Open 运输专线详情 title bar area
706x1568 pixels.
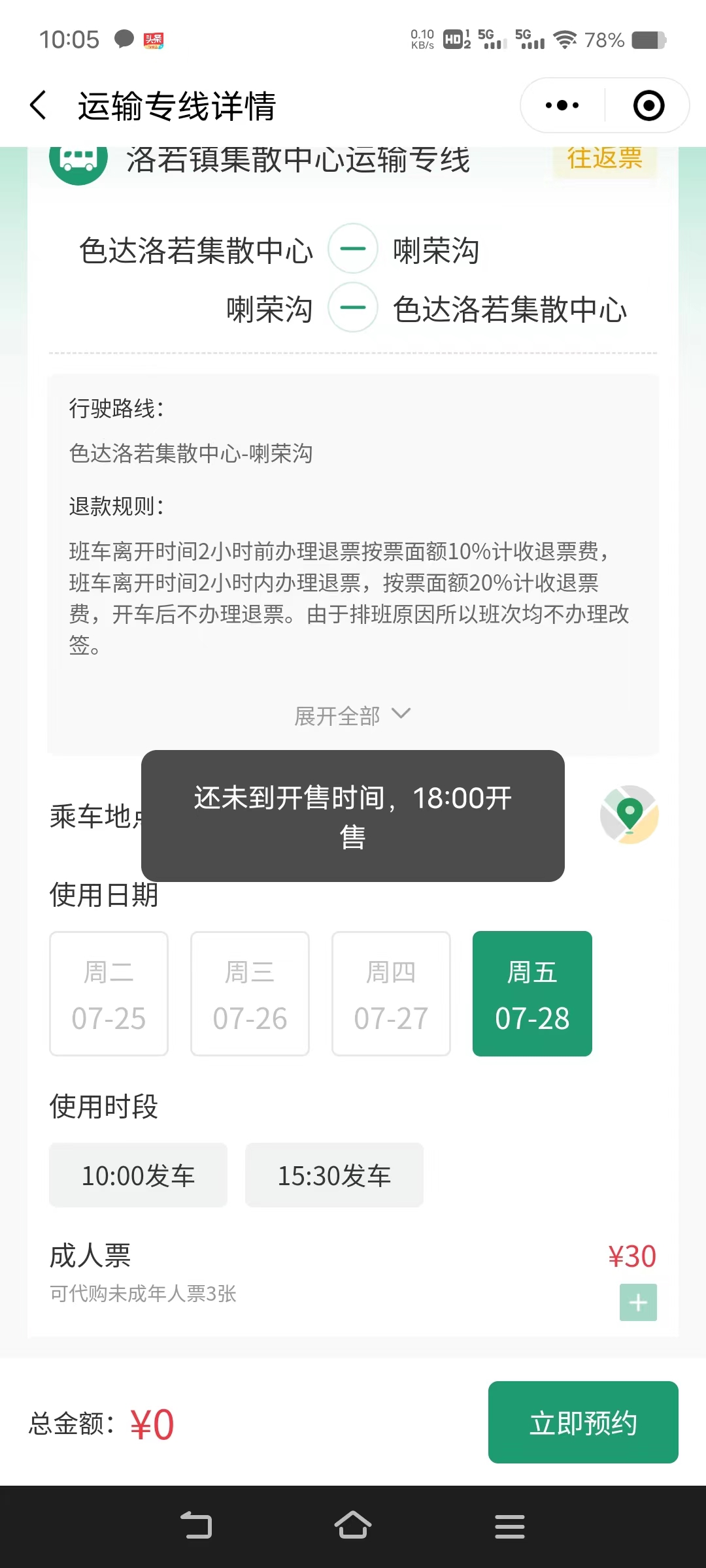[x=176, y=105]
